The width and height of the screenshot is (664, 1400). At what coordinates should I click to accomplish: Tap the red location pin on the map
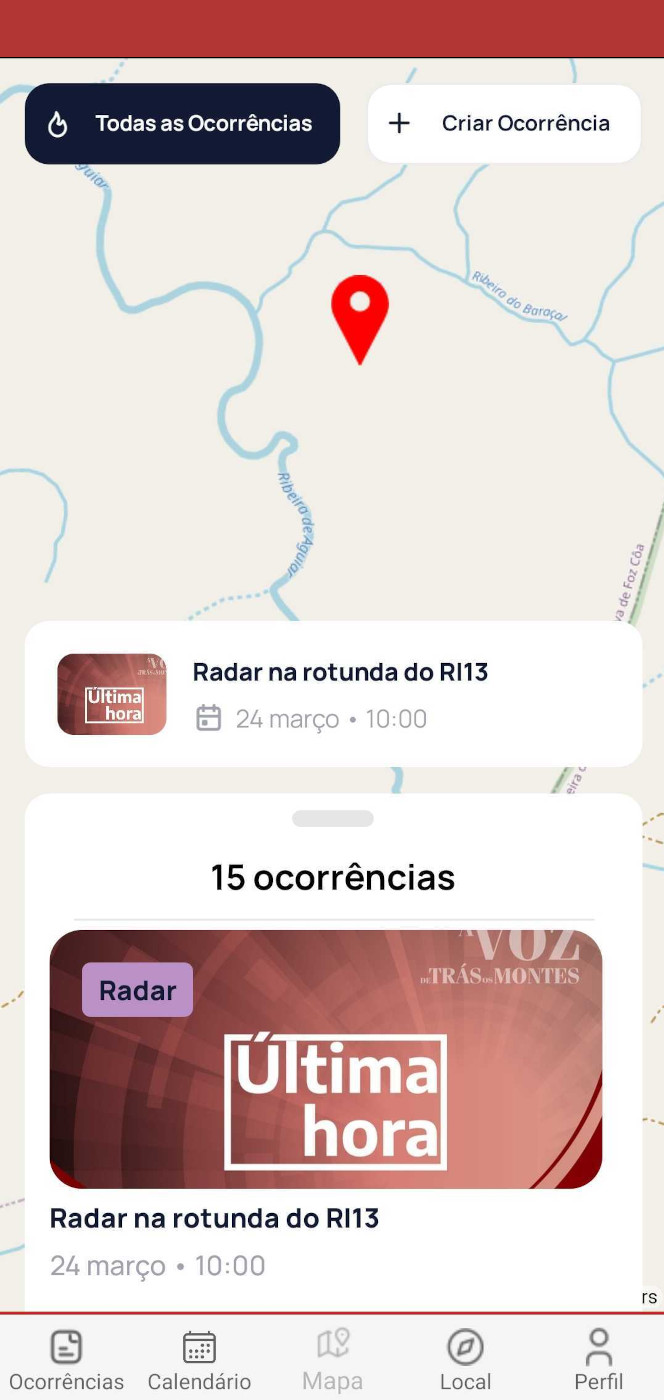(360, 312)
